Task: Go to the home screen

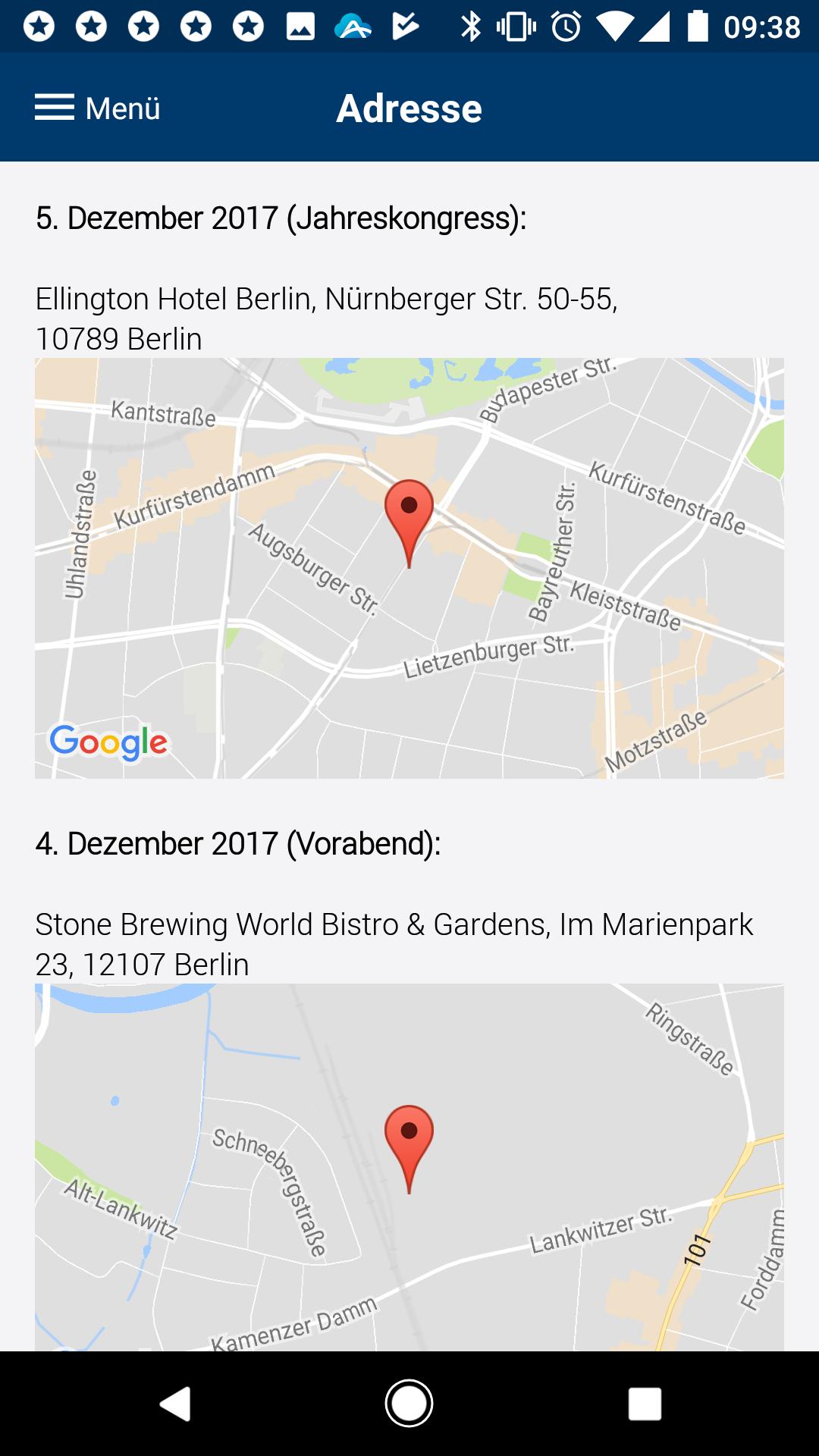Action: (x=409, y=1403)
